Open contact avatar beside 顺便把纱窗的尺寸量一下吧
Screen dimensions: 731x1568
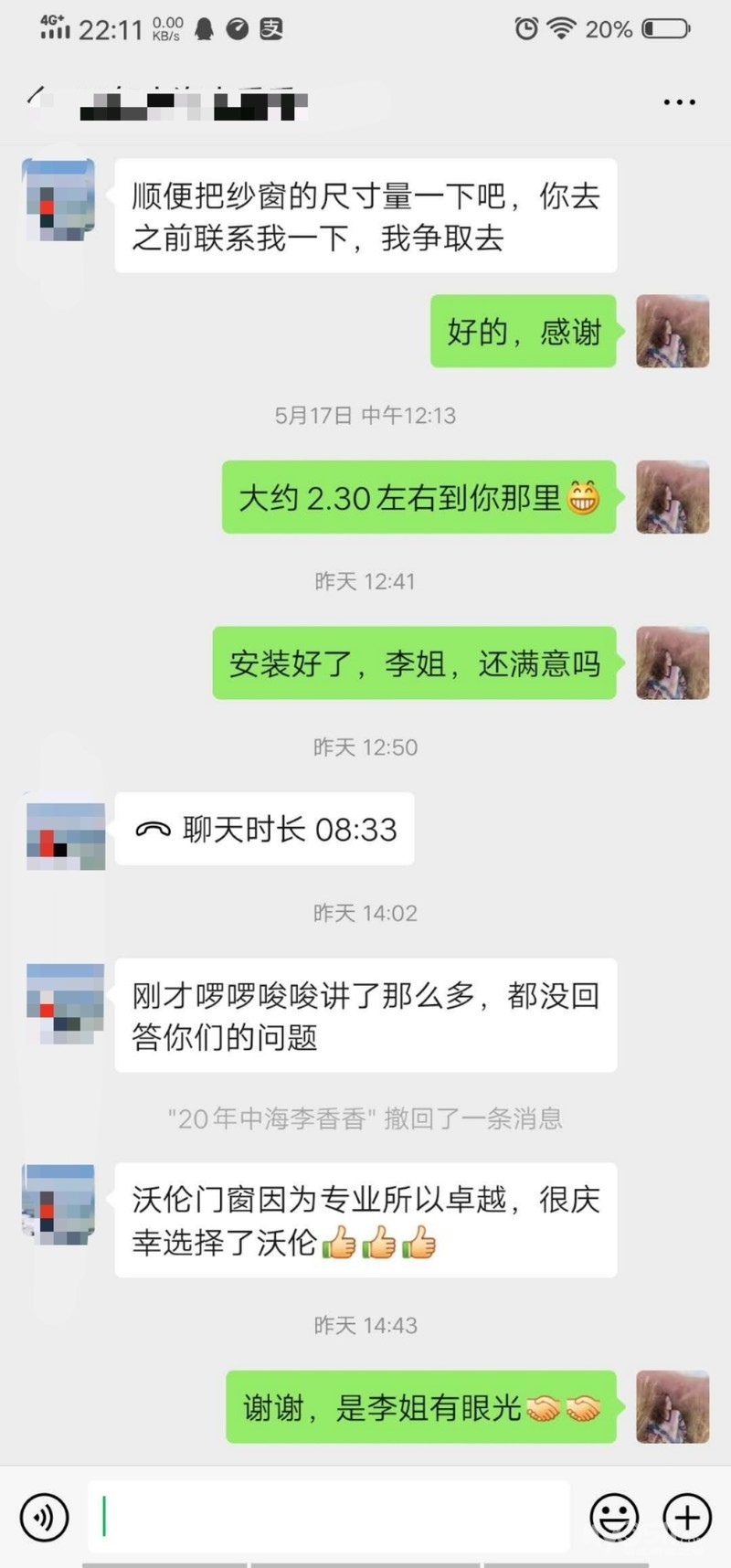pyautogui.click(x=59, y=199)
